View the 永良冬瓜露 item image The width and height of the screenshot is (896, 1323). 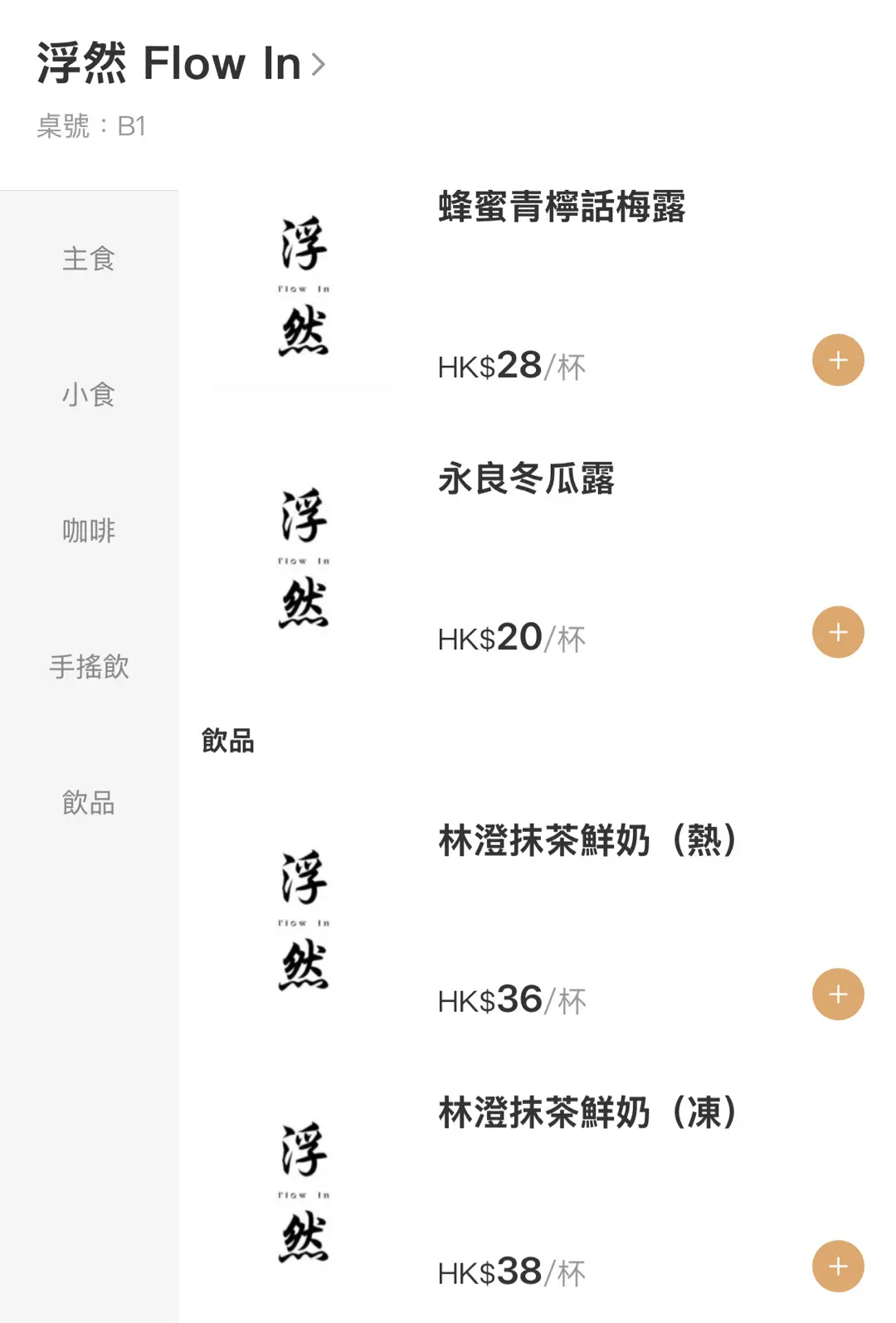[x=304, y=559]
